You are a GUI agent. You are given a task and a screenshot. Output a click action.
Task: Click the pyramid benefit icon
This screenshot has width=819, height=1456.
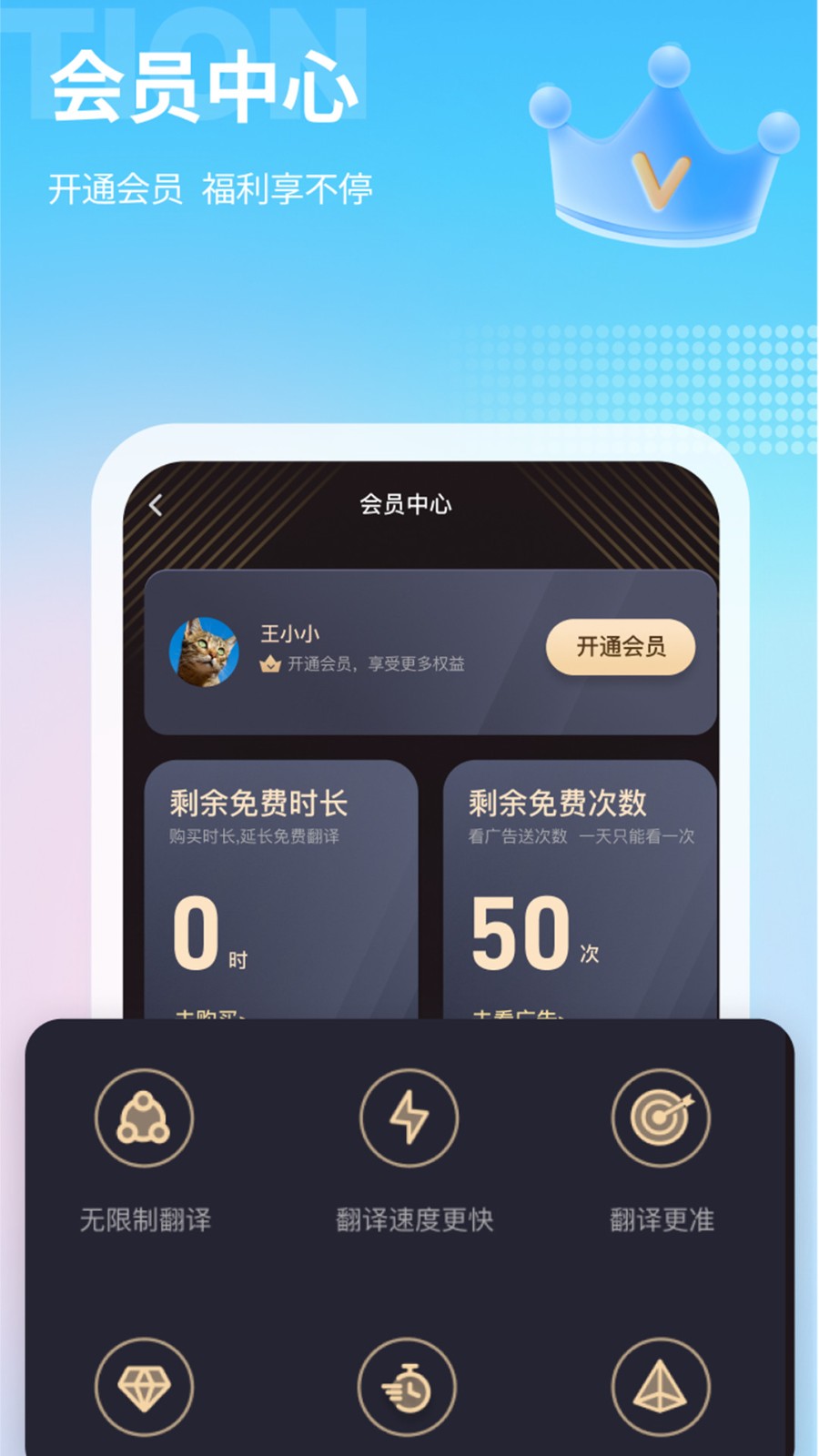(x=660, y=1385)
